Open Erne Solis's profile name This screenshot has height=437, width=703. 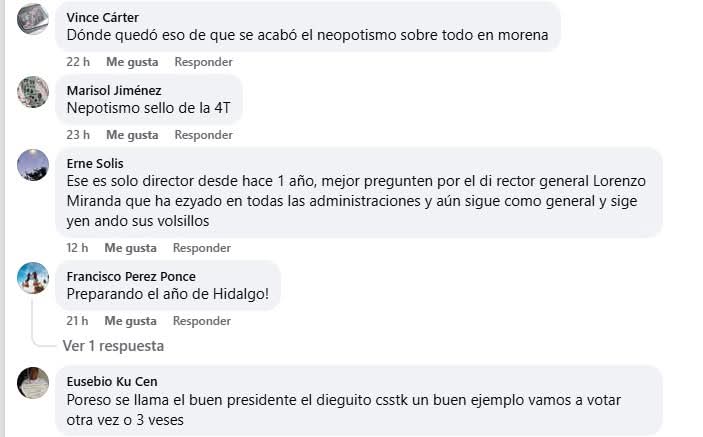click(95, 163)
